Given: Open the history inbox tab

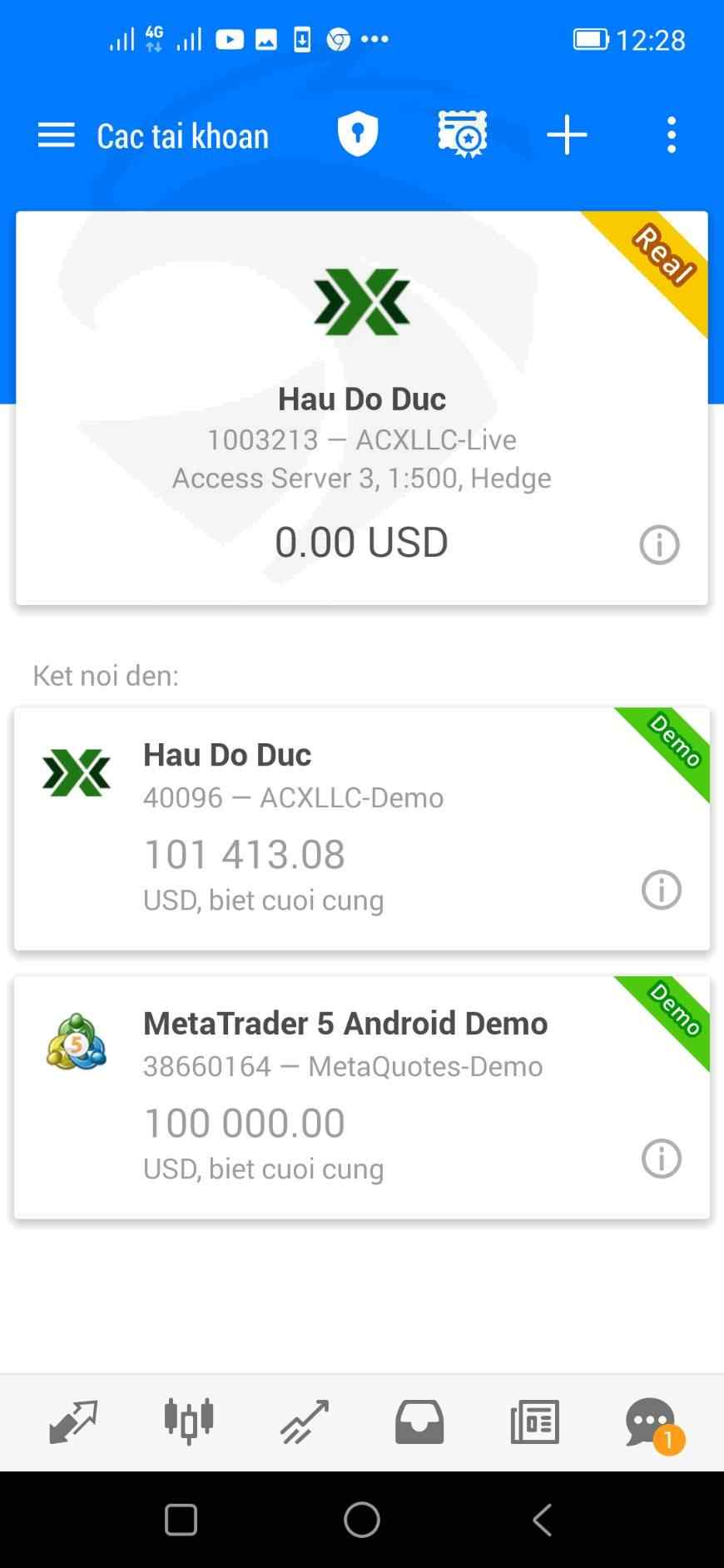Looking at the screenshot, I should tap(419, 1422).
